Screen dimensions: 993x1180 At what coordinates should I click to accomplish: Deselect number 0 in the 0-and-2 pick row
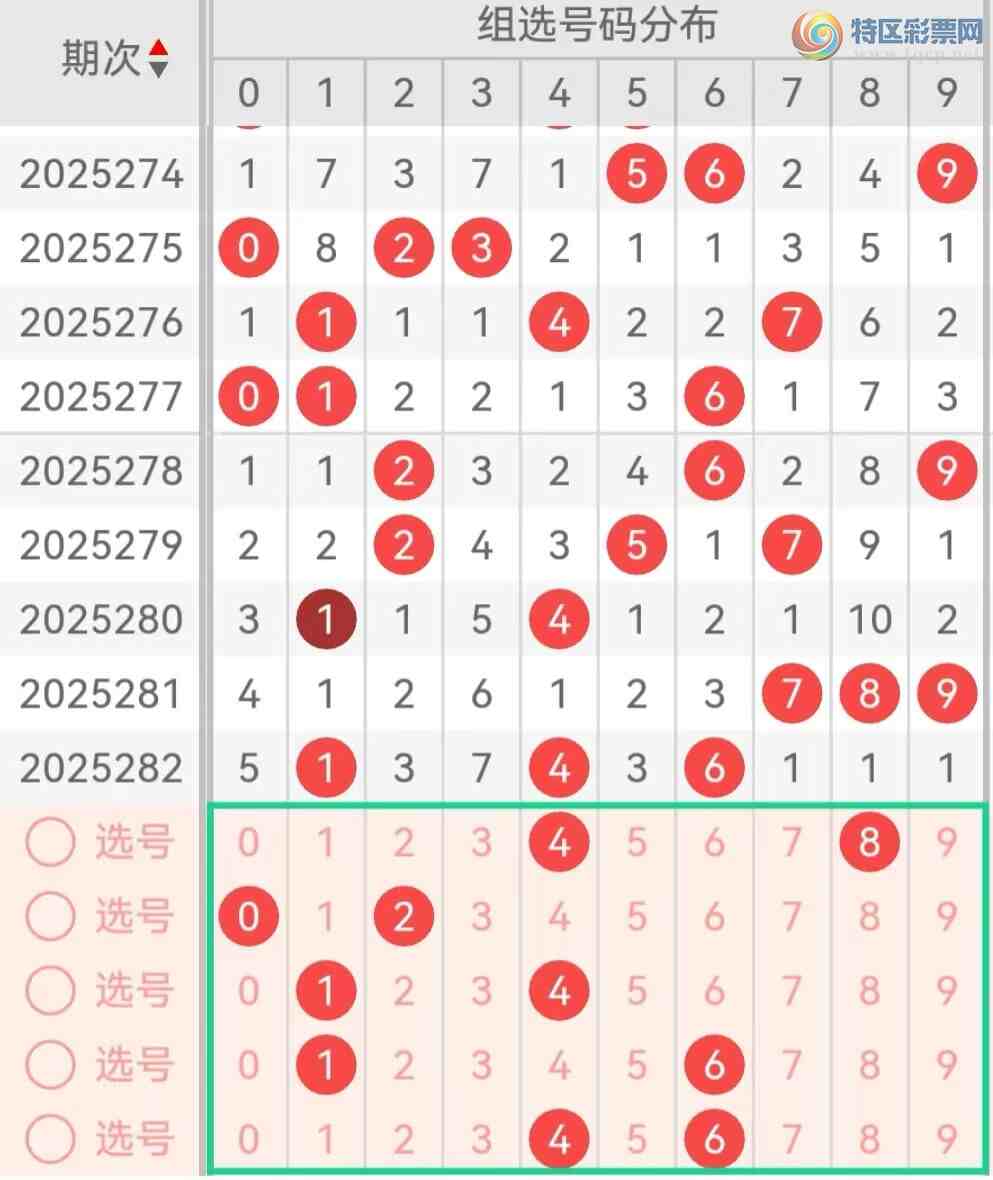[x=248, y=916]
